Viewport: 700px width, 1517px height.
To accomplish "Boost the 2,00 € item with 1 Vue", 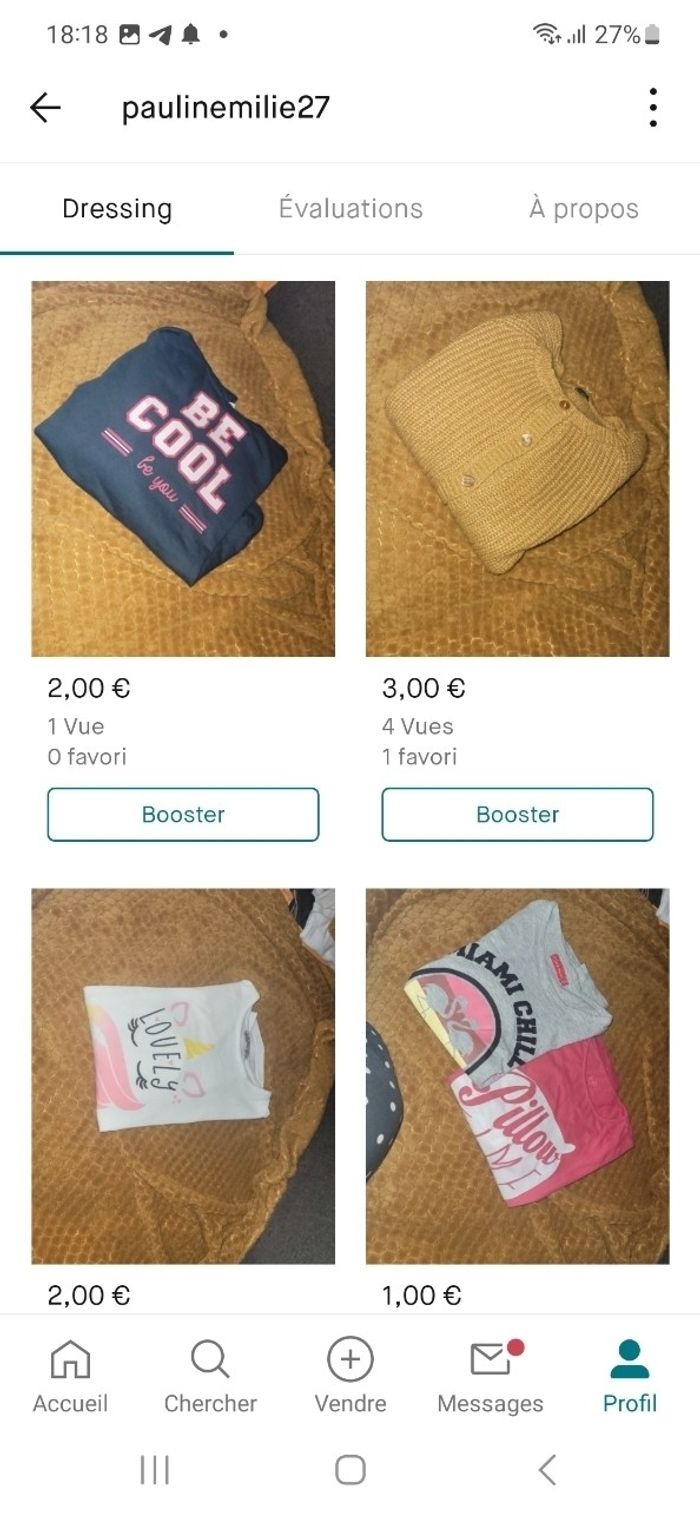I will coord(183,814).
